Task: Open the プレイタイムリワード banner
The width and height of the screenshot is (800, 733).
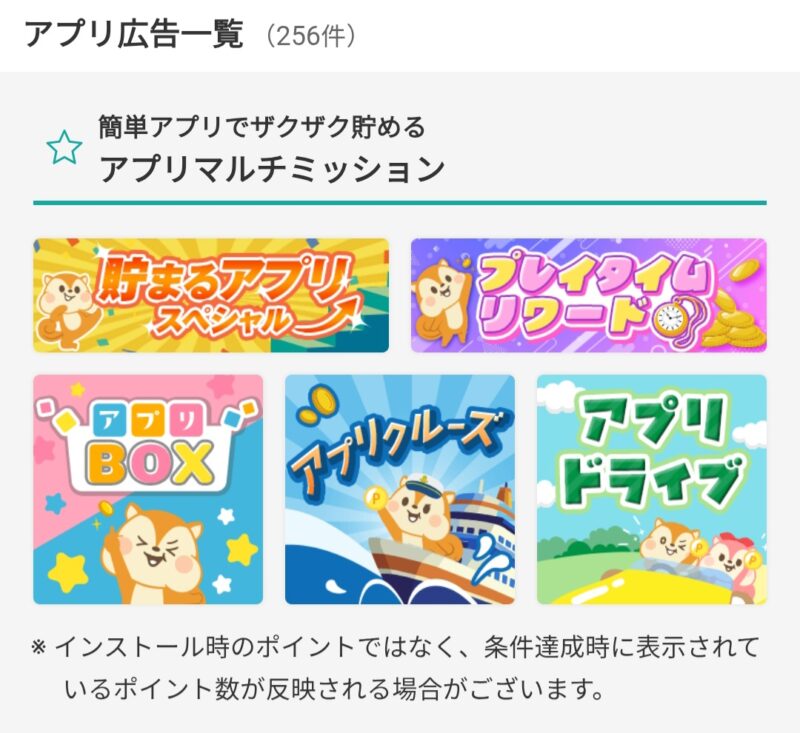Action: [588, 295]
